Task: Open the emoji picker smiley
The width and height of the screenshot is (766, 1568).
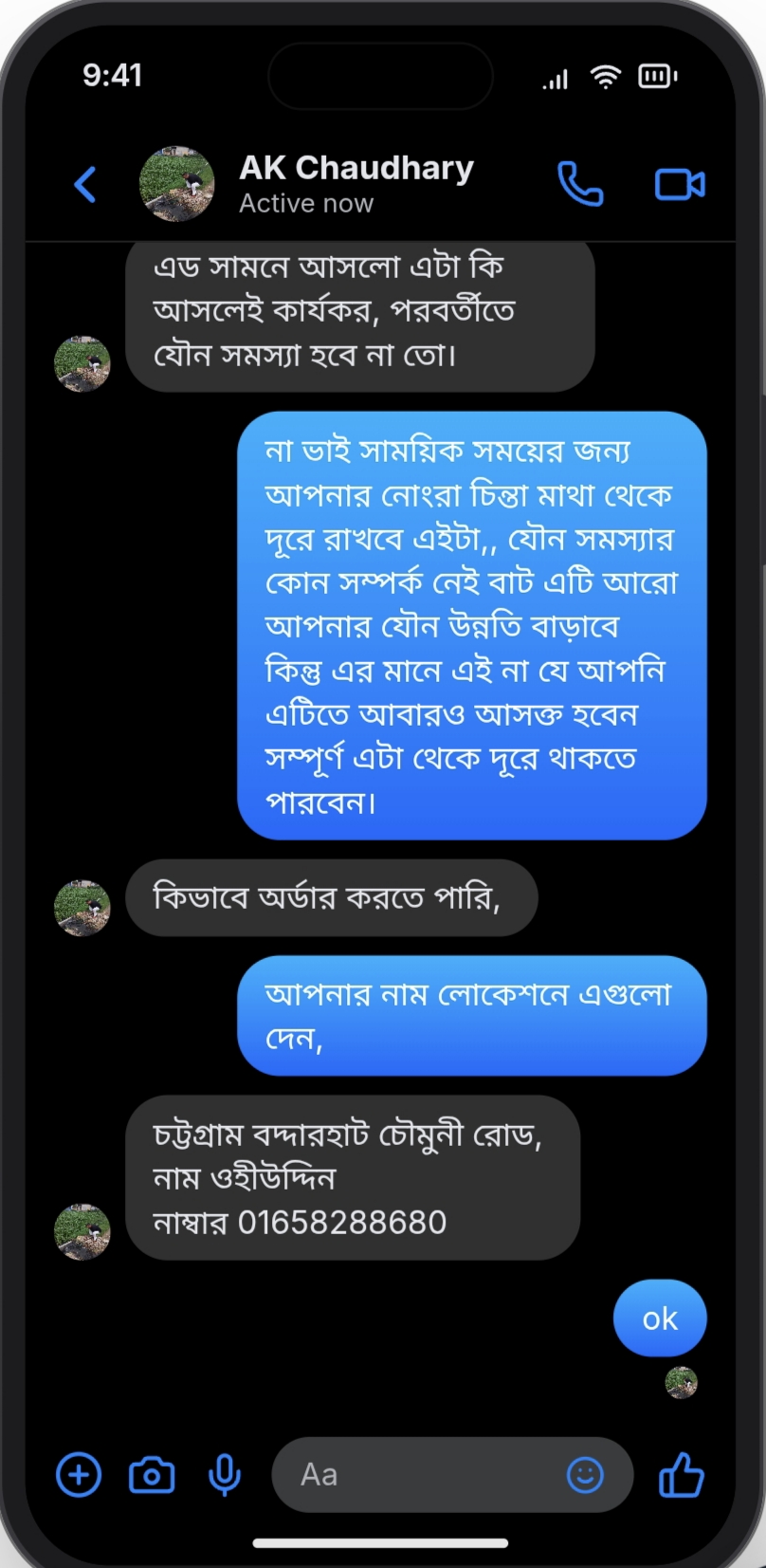Action: [585, 1475]
